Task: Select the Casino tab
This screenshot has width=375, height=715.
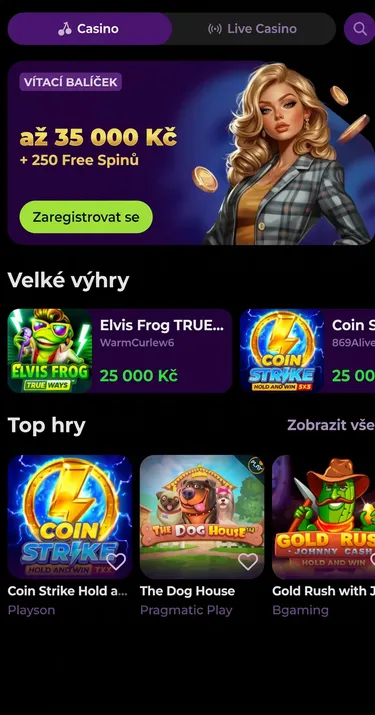Action: (x=90, y=29)
